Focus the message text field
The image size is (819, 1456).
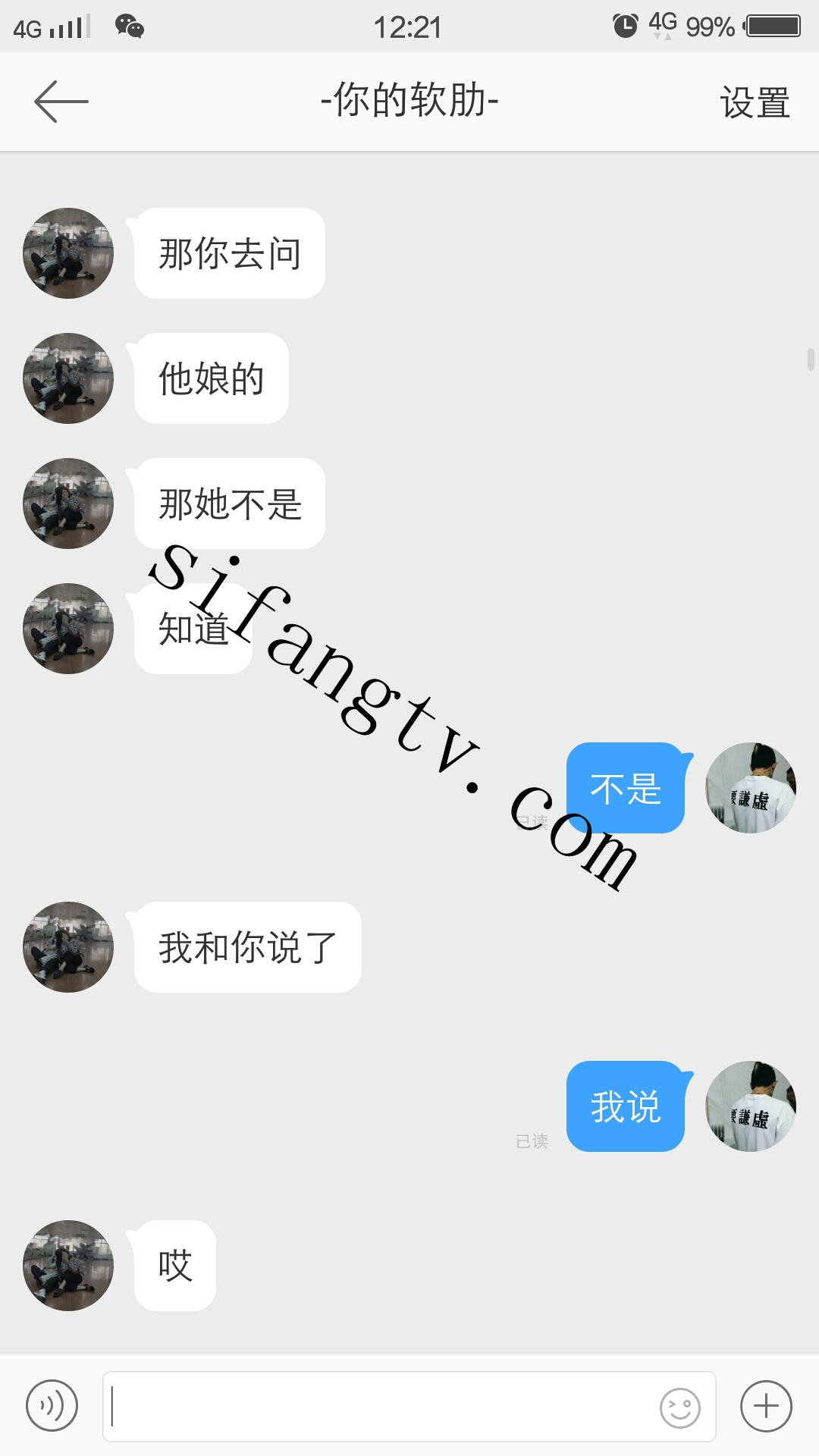point(379,1406)
